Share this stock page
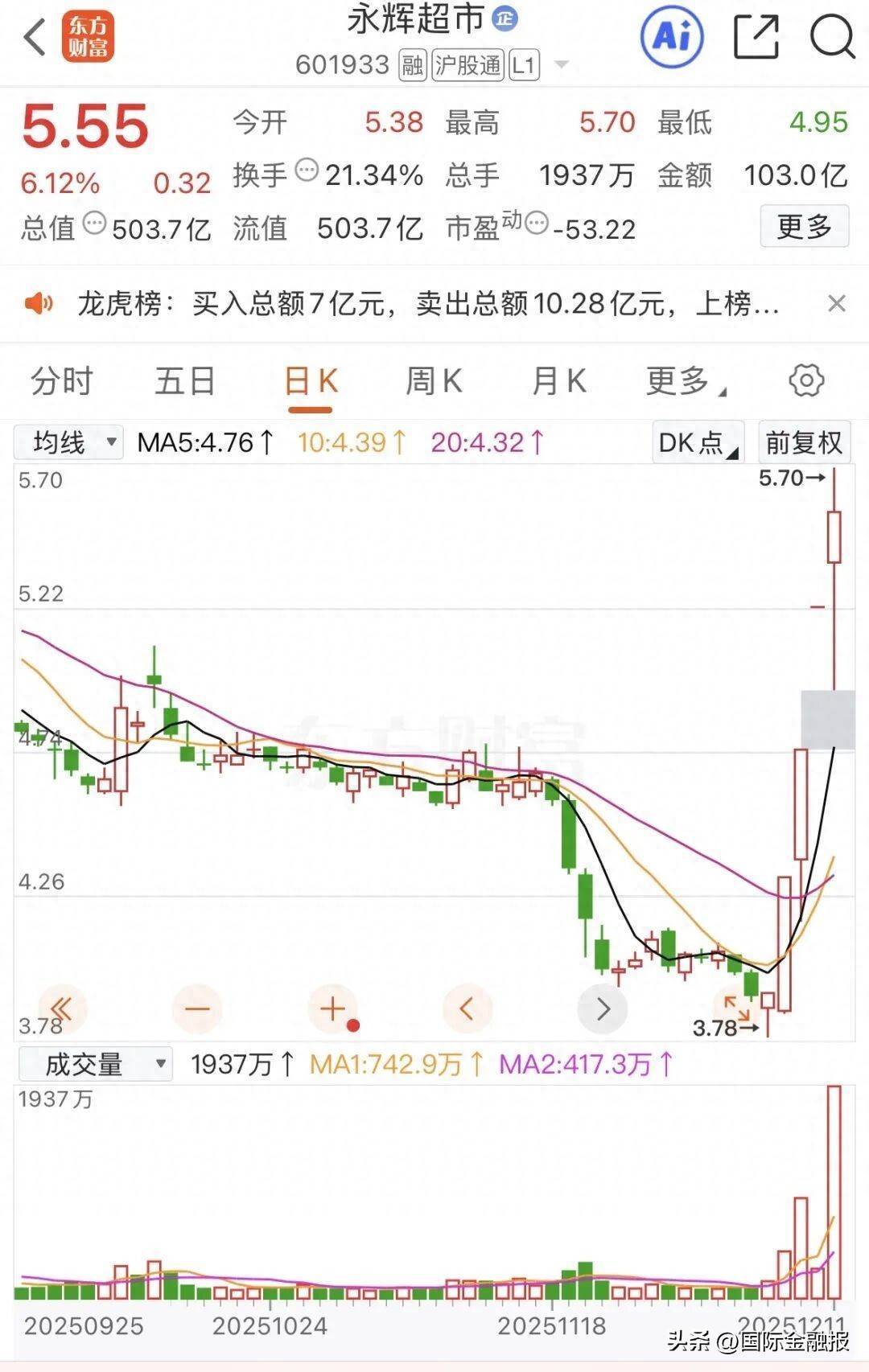Image resolution: width=869 pixels, height=1372 pixels. pyautogui.click(x=756, y=37)
